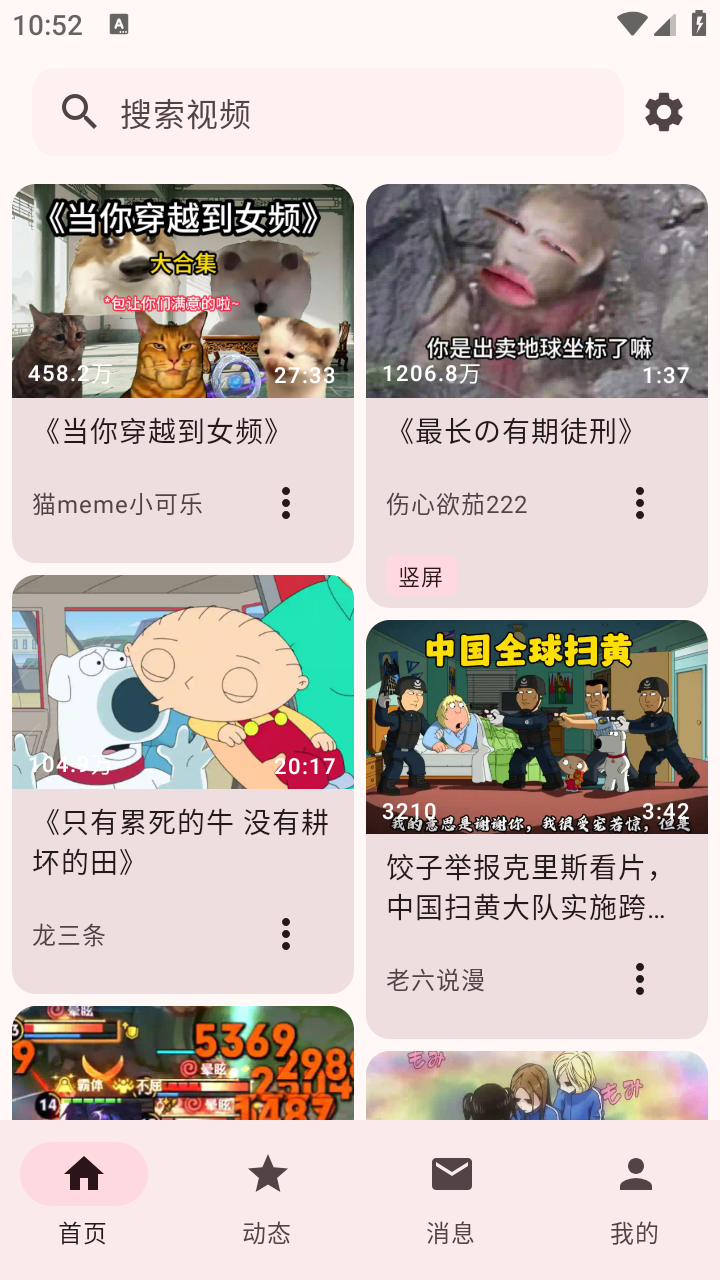Open 龙三条's uploader name

click(69, 935)
